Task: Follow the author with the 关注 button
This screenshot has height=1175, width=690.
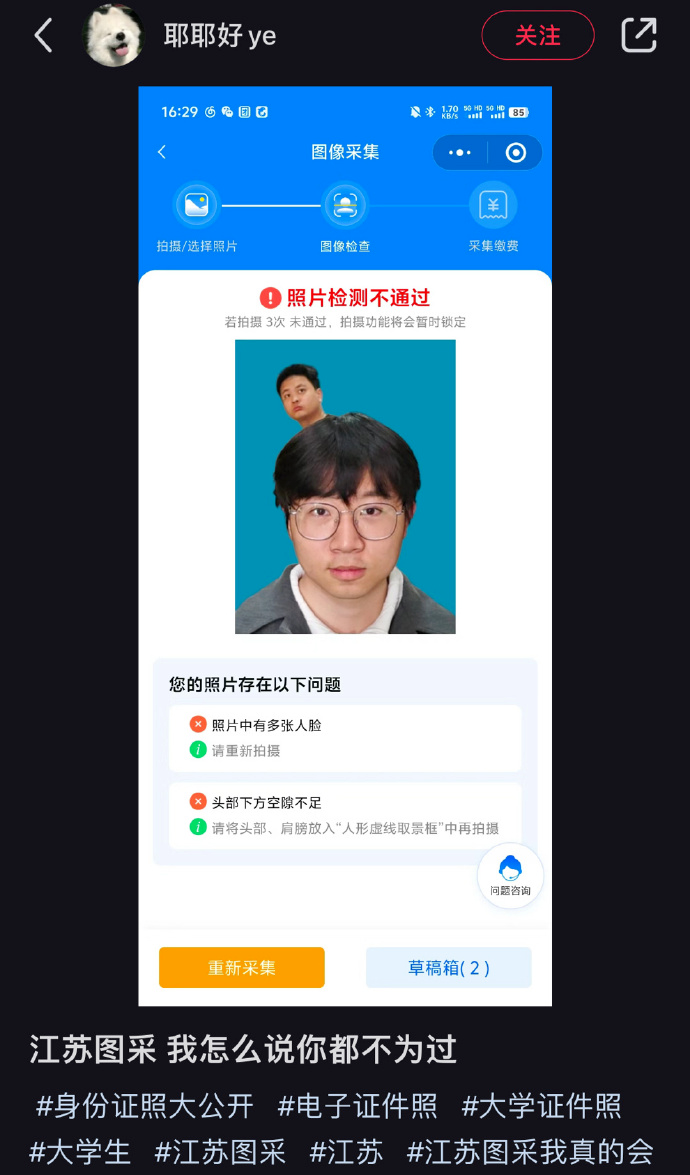Action: coord(537,36)
